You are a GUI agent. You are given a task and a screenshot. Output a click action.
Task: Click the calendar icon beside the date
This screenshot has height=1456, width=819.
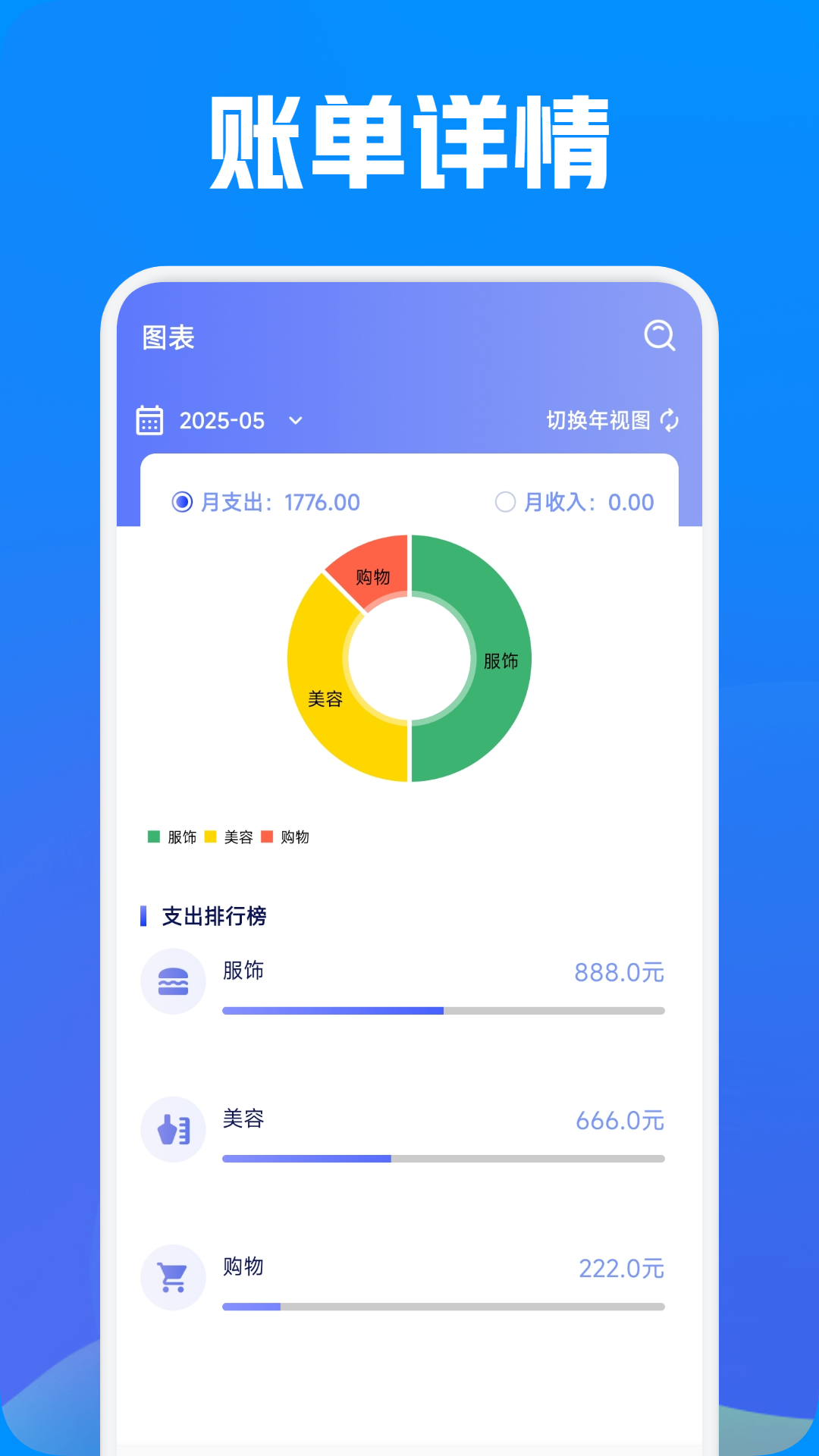pos(150,420)
